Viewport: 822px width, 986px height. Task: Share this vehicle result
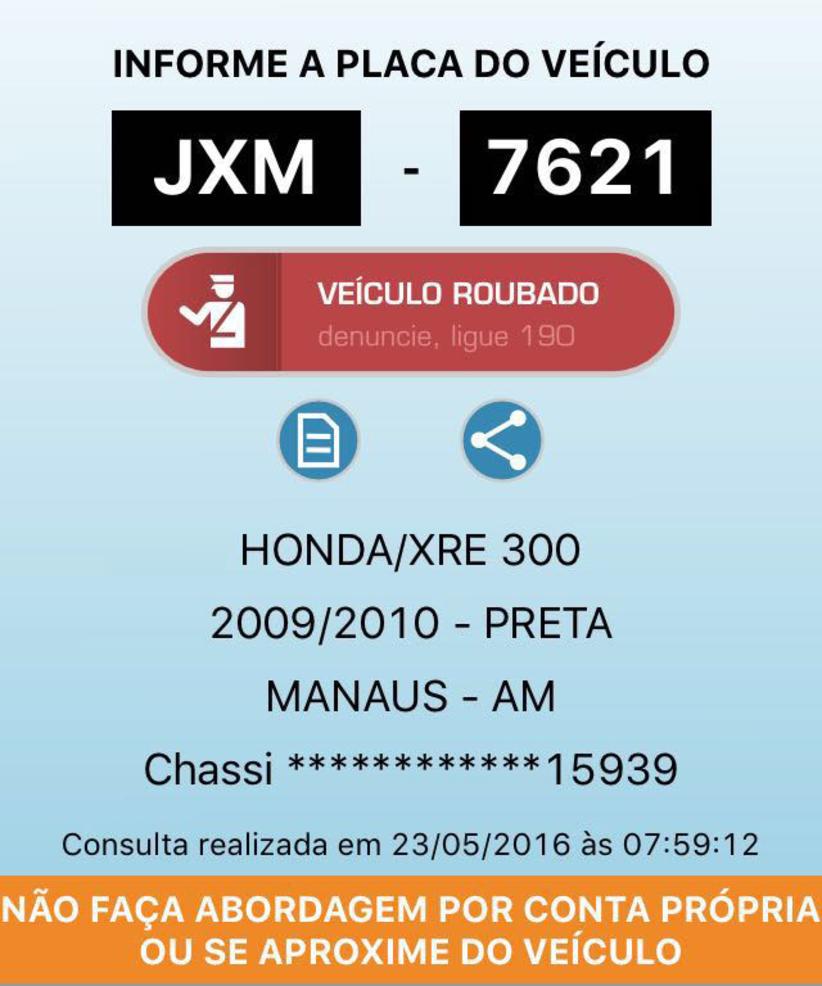[x=502, y=440]
